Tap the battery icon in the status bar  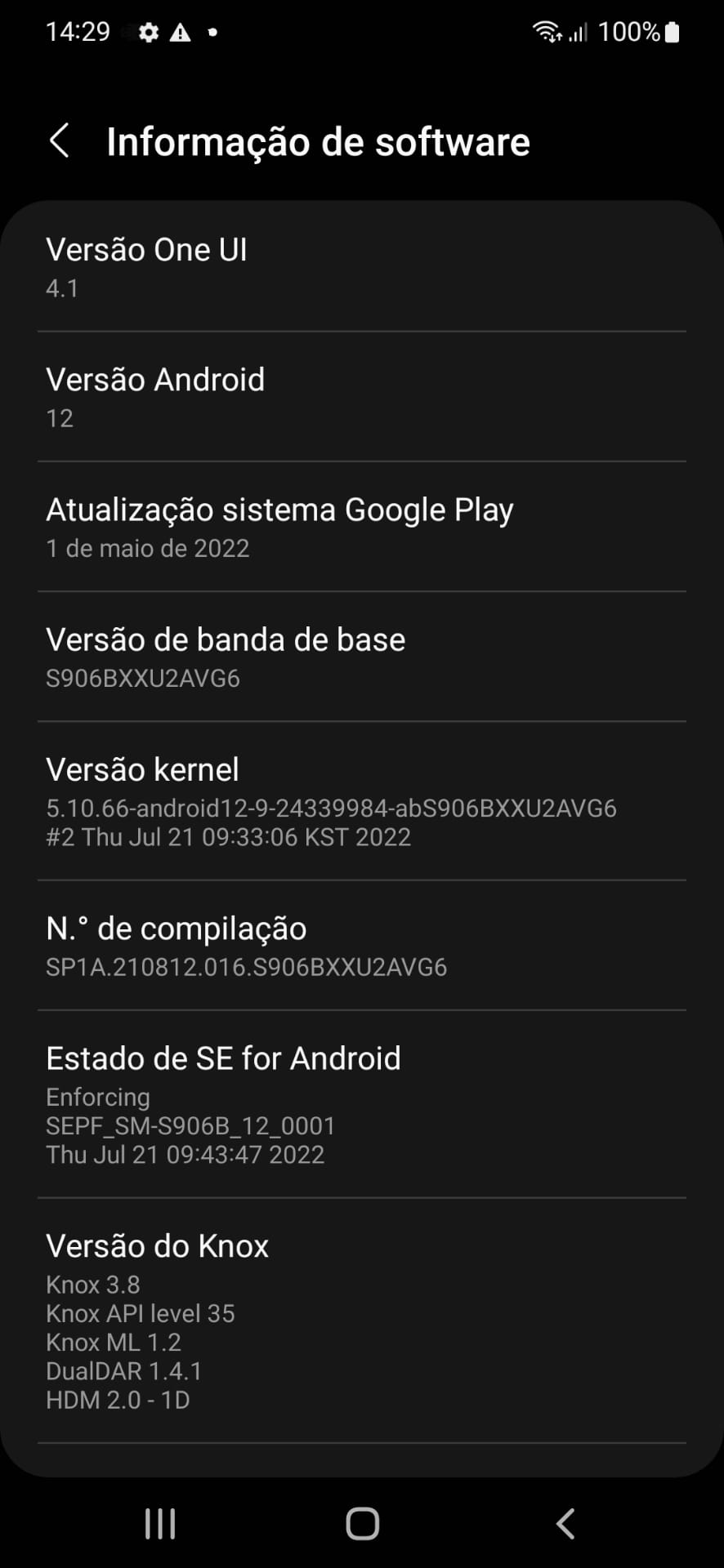[x=672, y=31]
